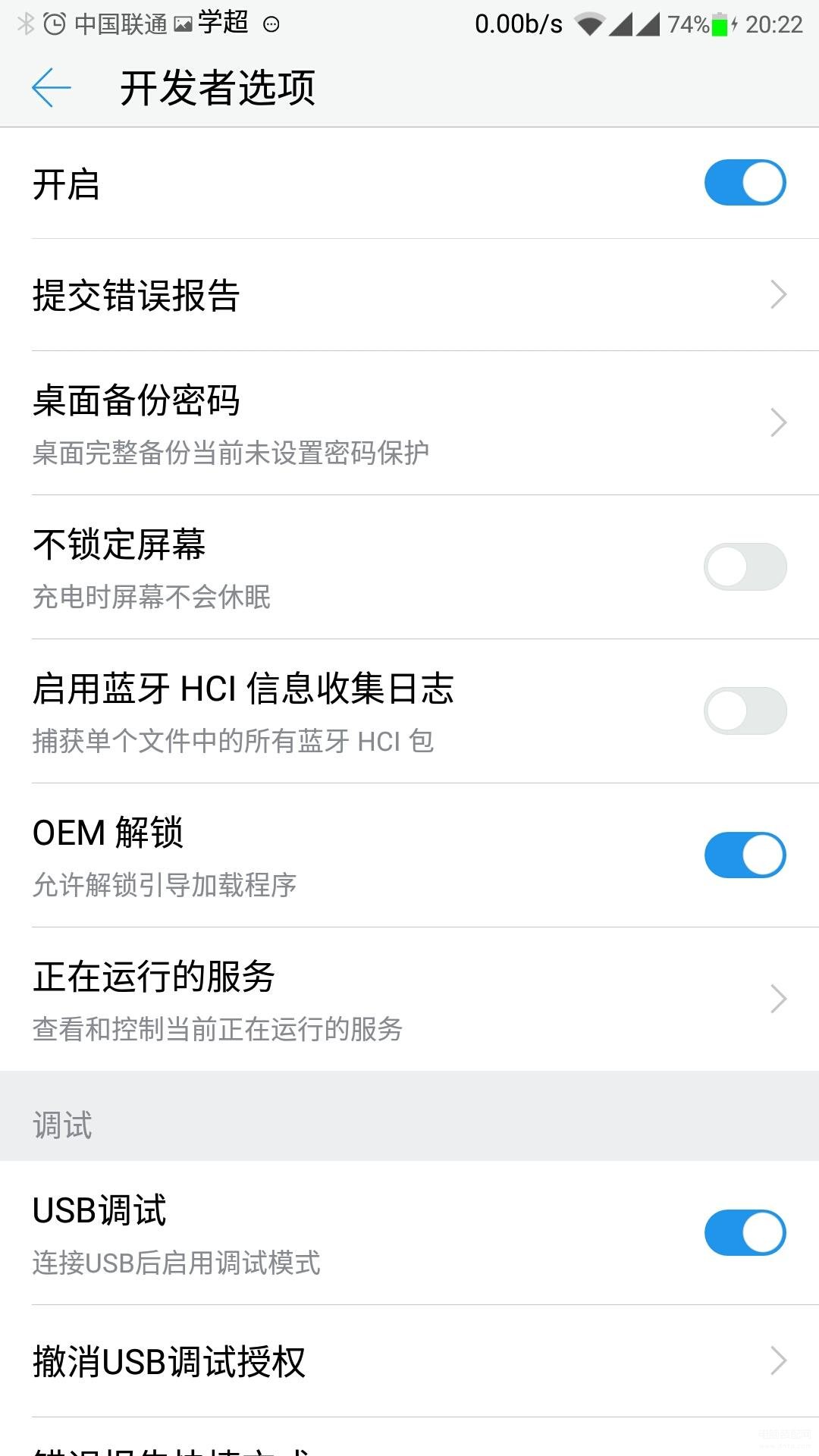Turn off the 开启 developer options switch
This screenshot has width=819, height=1456.
tap(745, 183)
